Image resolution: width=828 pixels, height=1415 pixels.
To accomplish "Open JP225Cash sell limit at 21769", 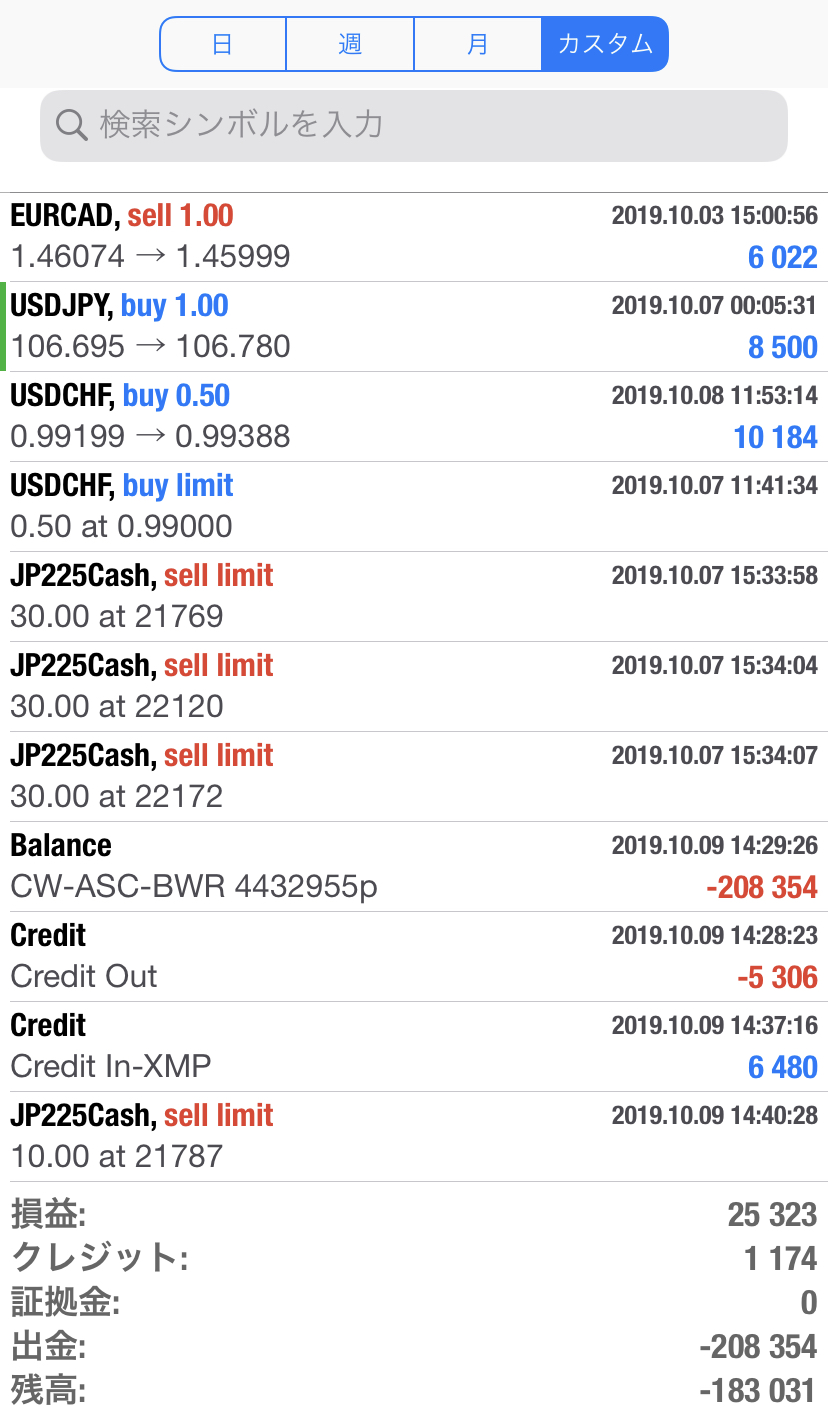I will pyautogui.click(x=414, y=597).
